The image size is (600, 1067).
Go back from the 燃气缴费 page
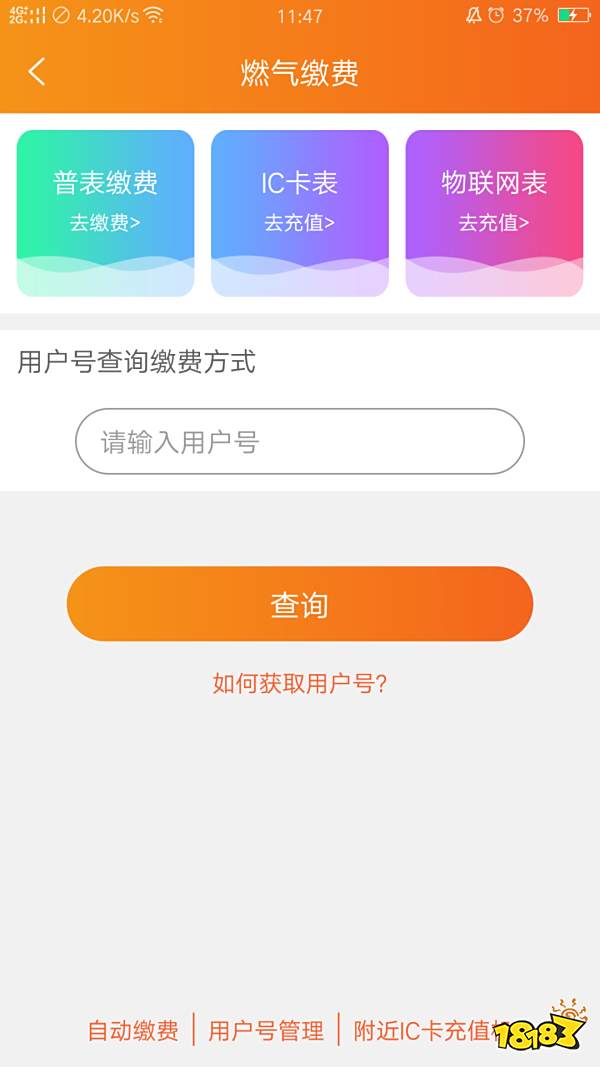[x=37, y=72]
